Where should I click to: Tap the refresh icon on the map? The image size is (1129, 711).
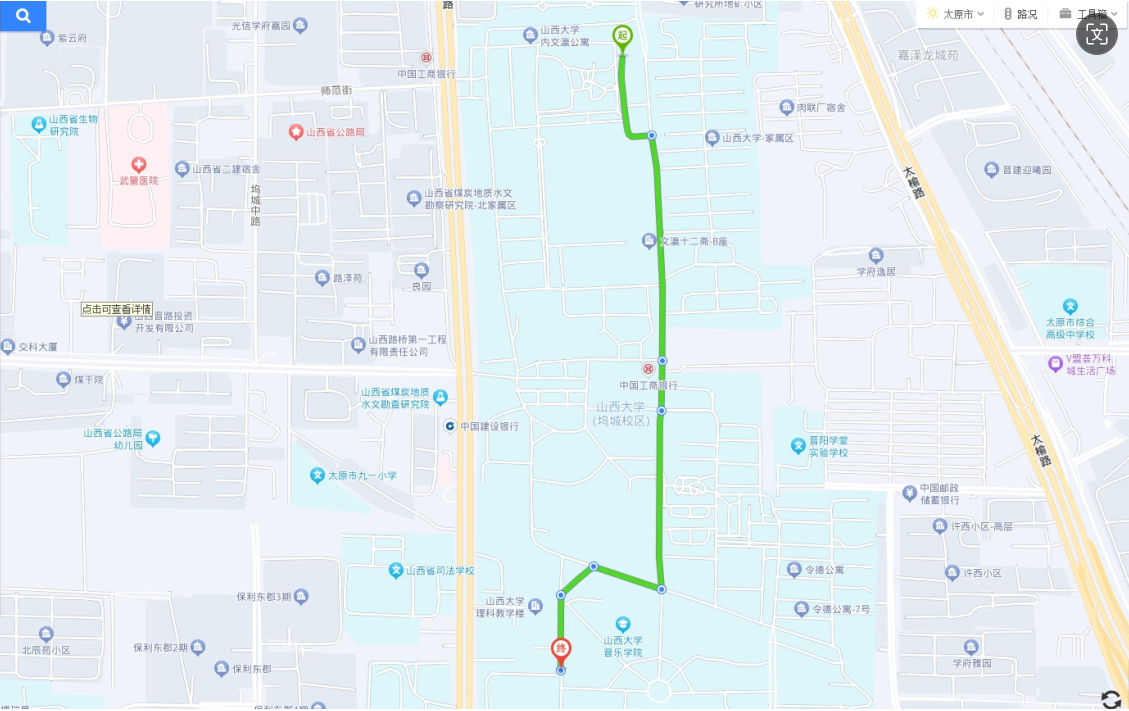tap(1111, 699)
